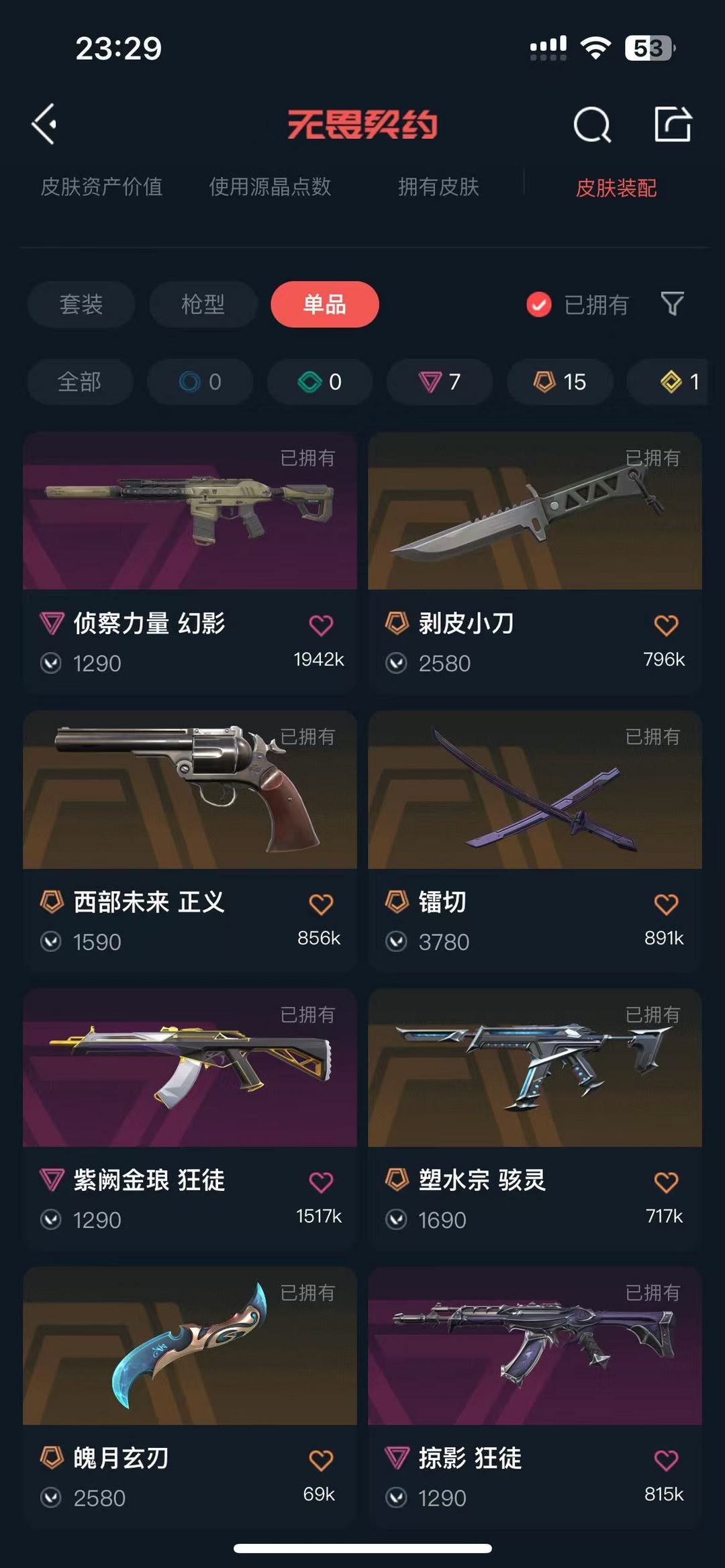Image resolution: width=725 pixels, height=1568 pixels.
Task: Open the 侦察力量 幻影 skin card
Action: click(x=190, y=511)
